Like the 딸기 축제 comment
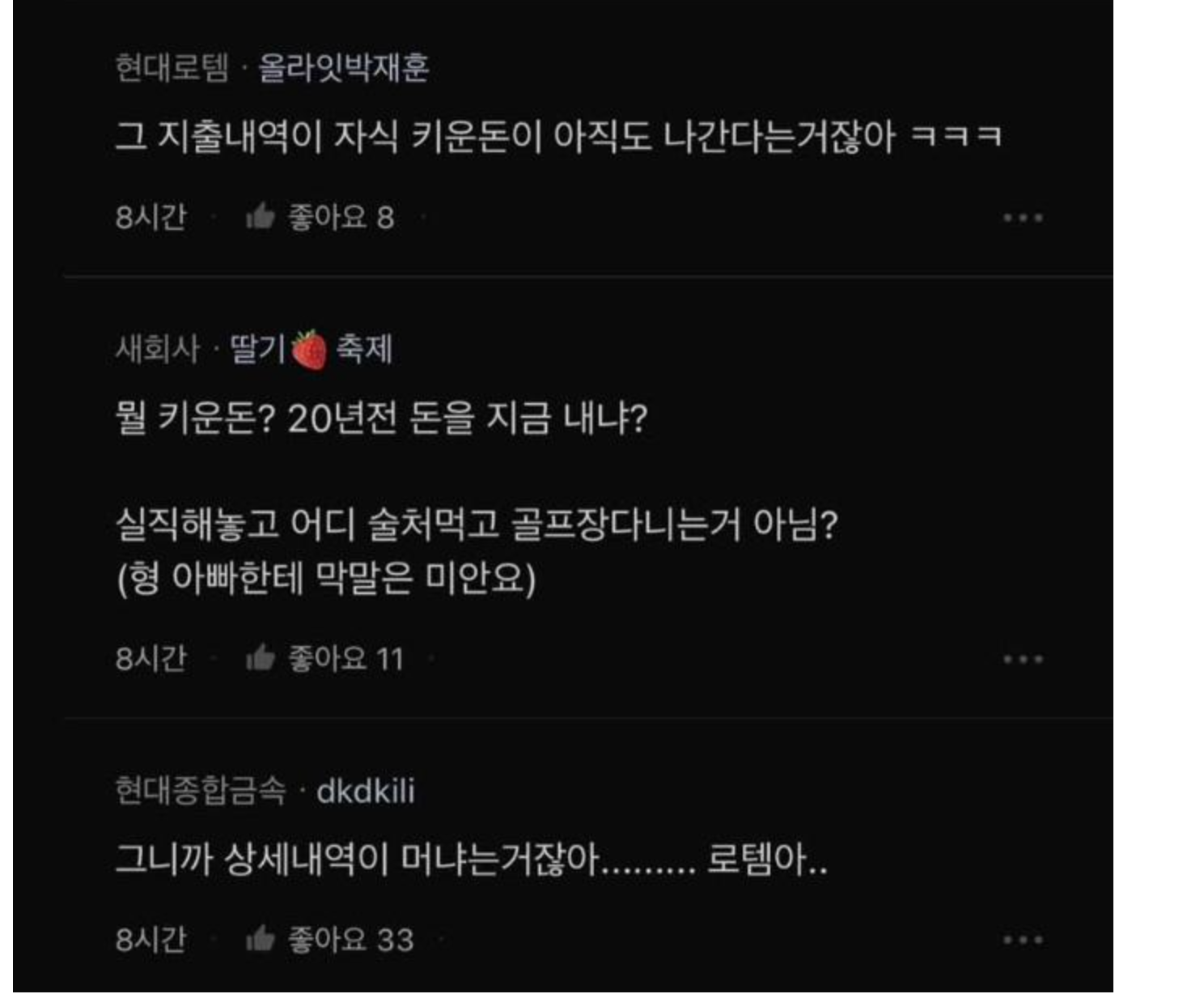 [261, 659]
